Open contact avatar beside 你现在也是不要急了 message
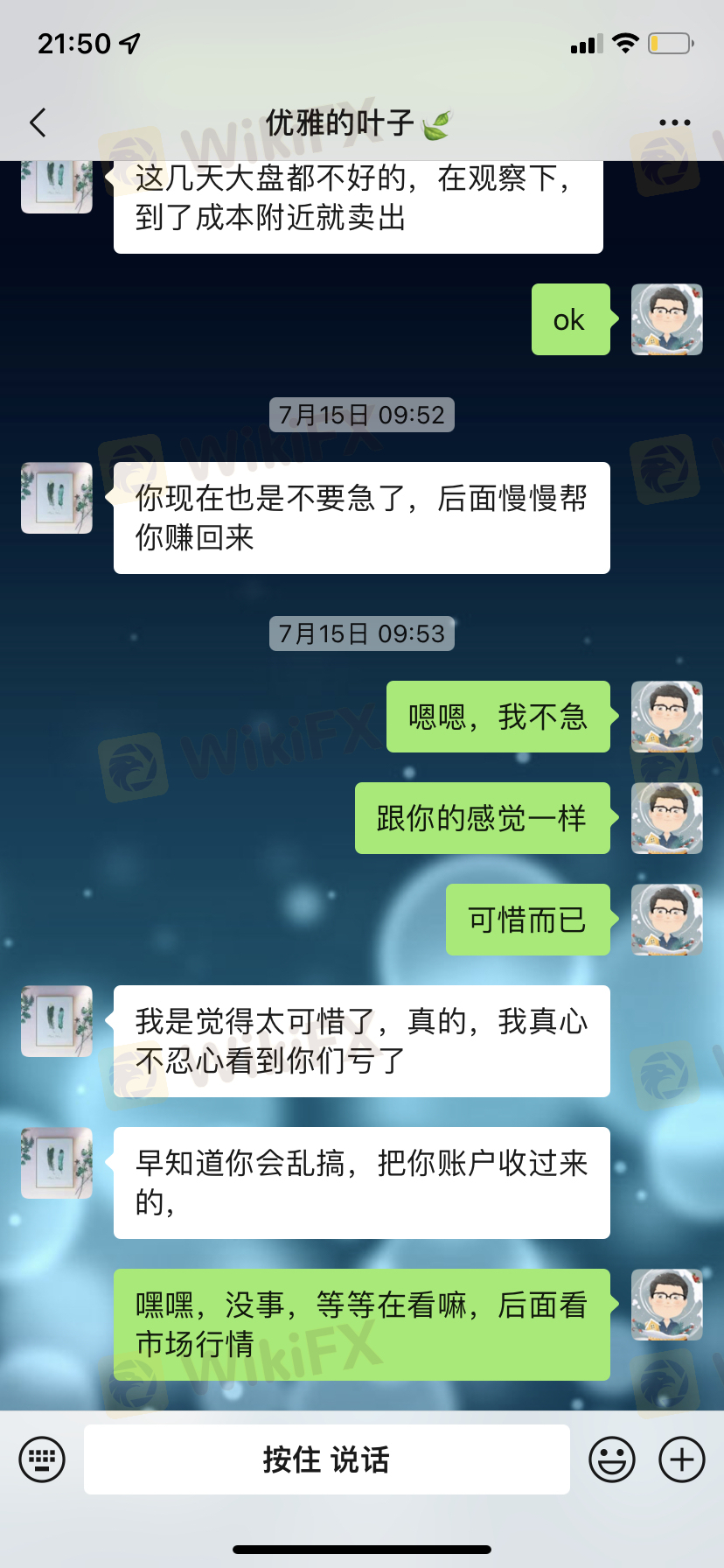The height and width of the screenshot is (1568, 724). pos(57,498)
